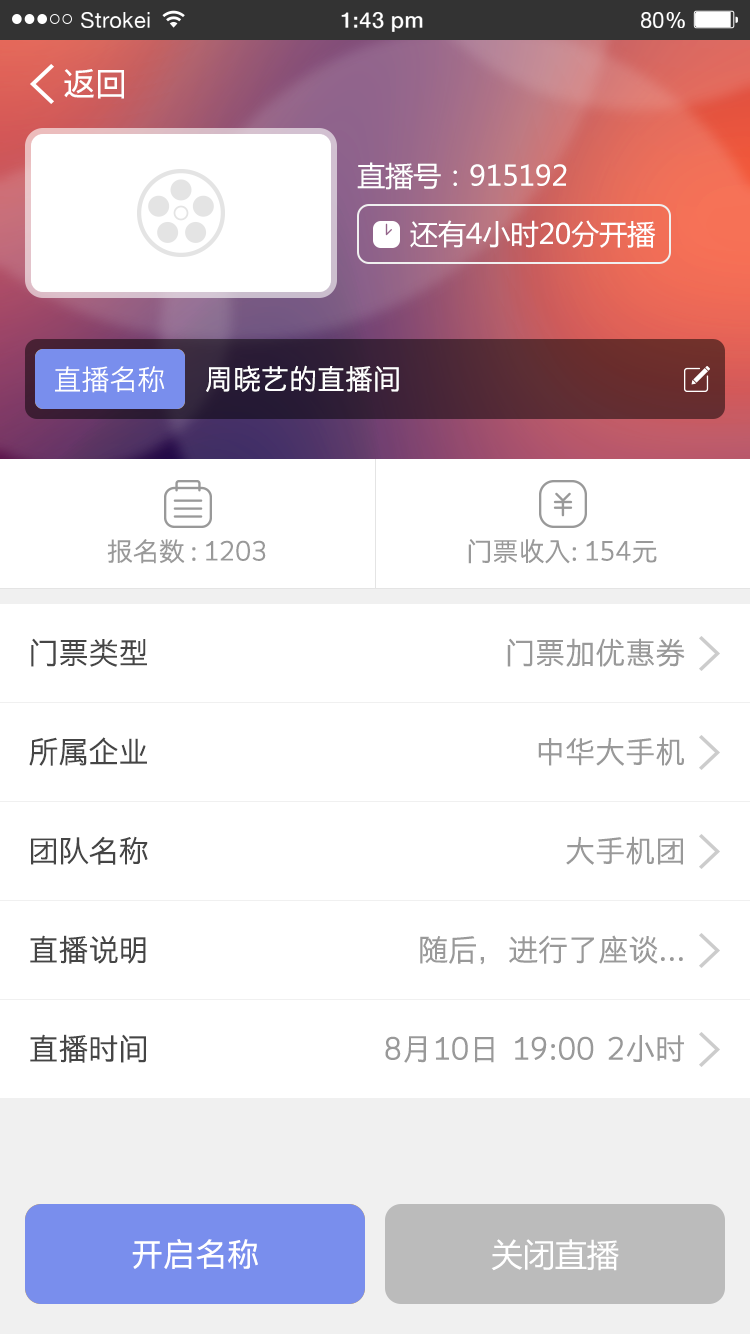This screenshot has height=1334, width=750.
Task: Open the 团队名称 row
Action: (x=375, y=851)
